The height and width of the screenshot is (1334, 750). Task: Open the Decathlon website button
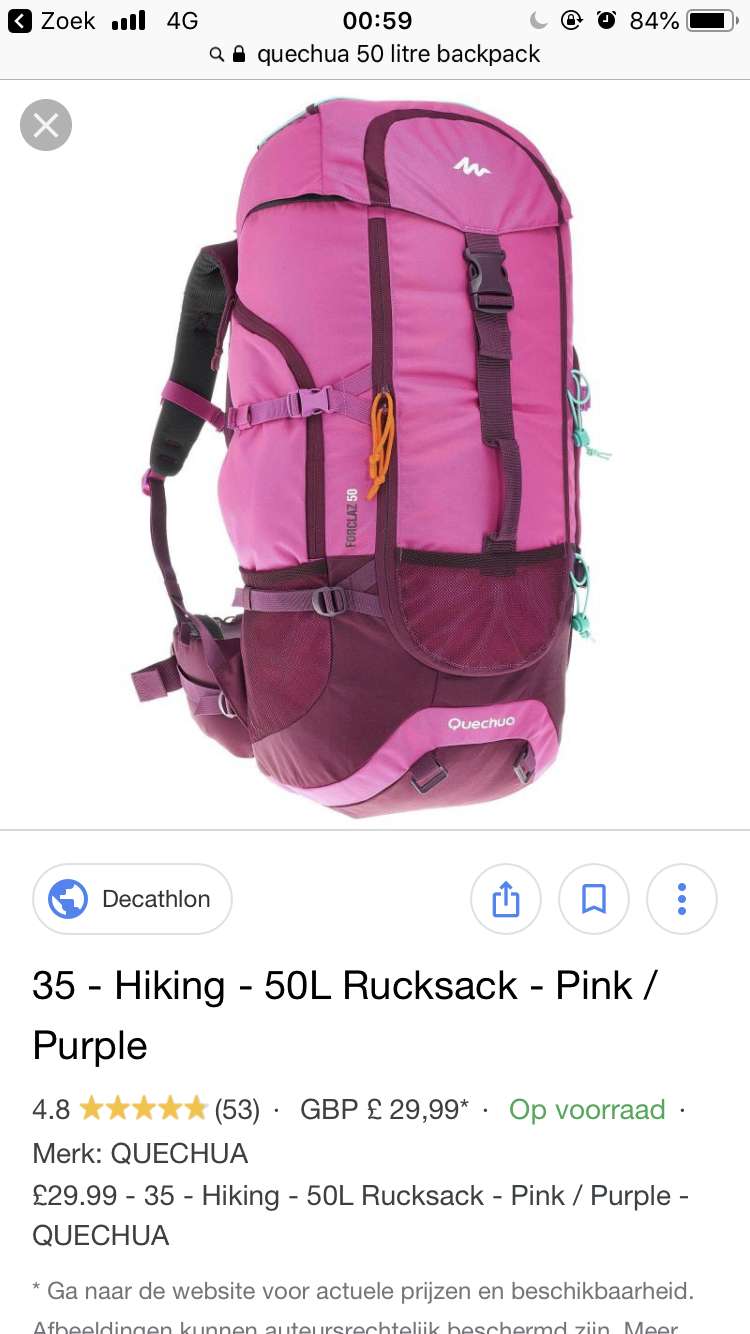pos(132,899)
